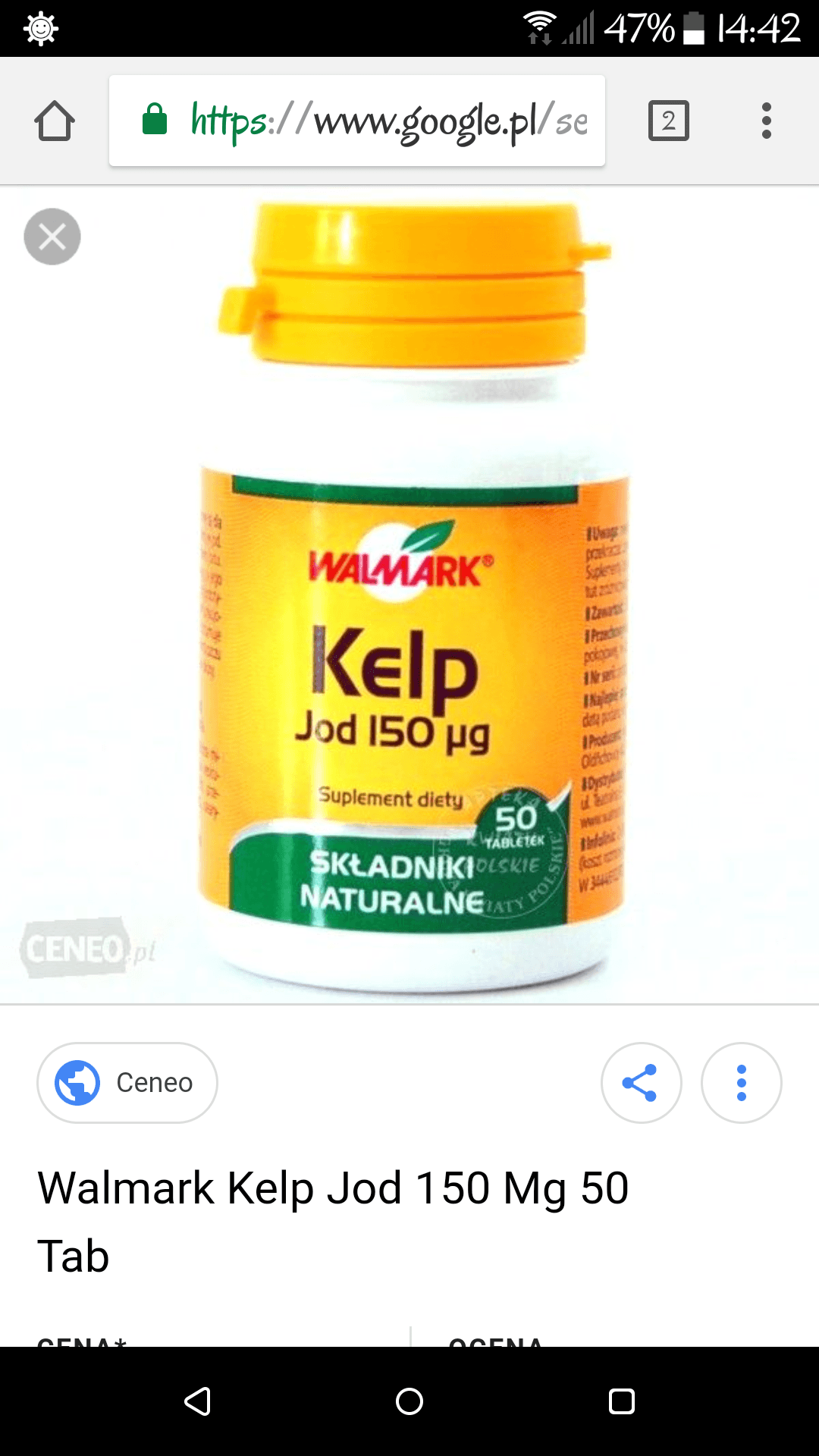
Task: Close the image preview
Action: click(x=52, y=237)
